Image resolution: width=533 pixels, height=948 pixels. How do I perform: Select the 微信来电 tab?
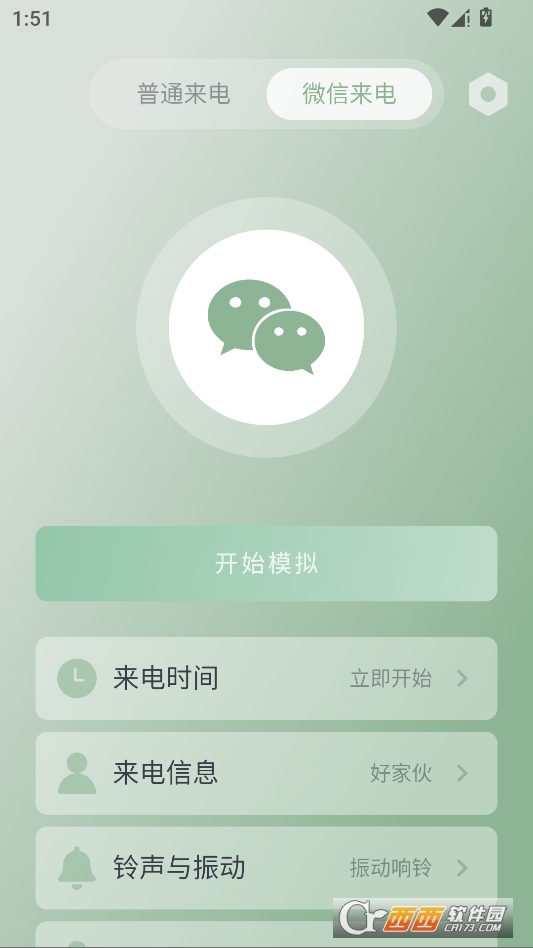349,94
